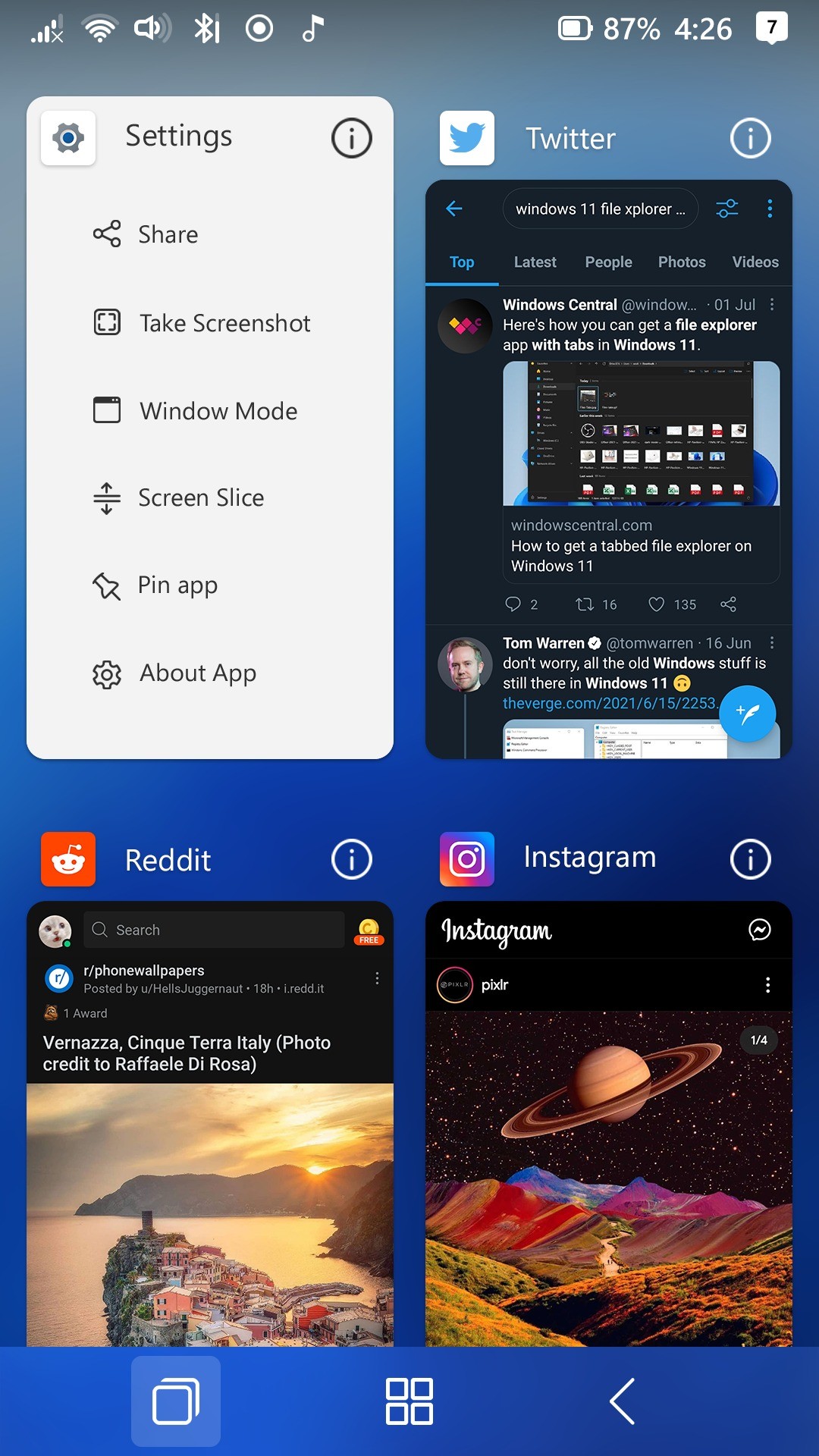Tap the Settings app icon

click(68, 138)
